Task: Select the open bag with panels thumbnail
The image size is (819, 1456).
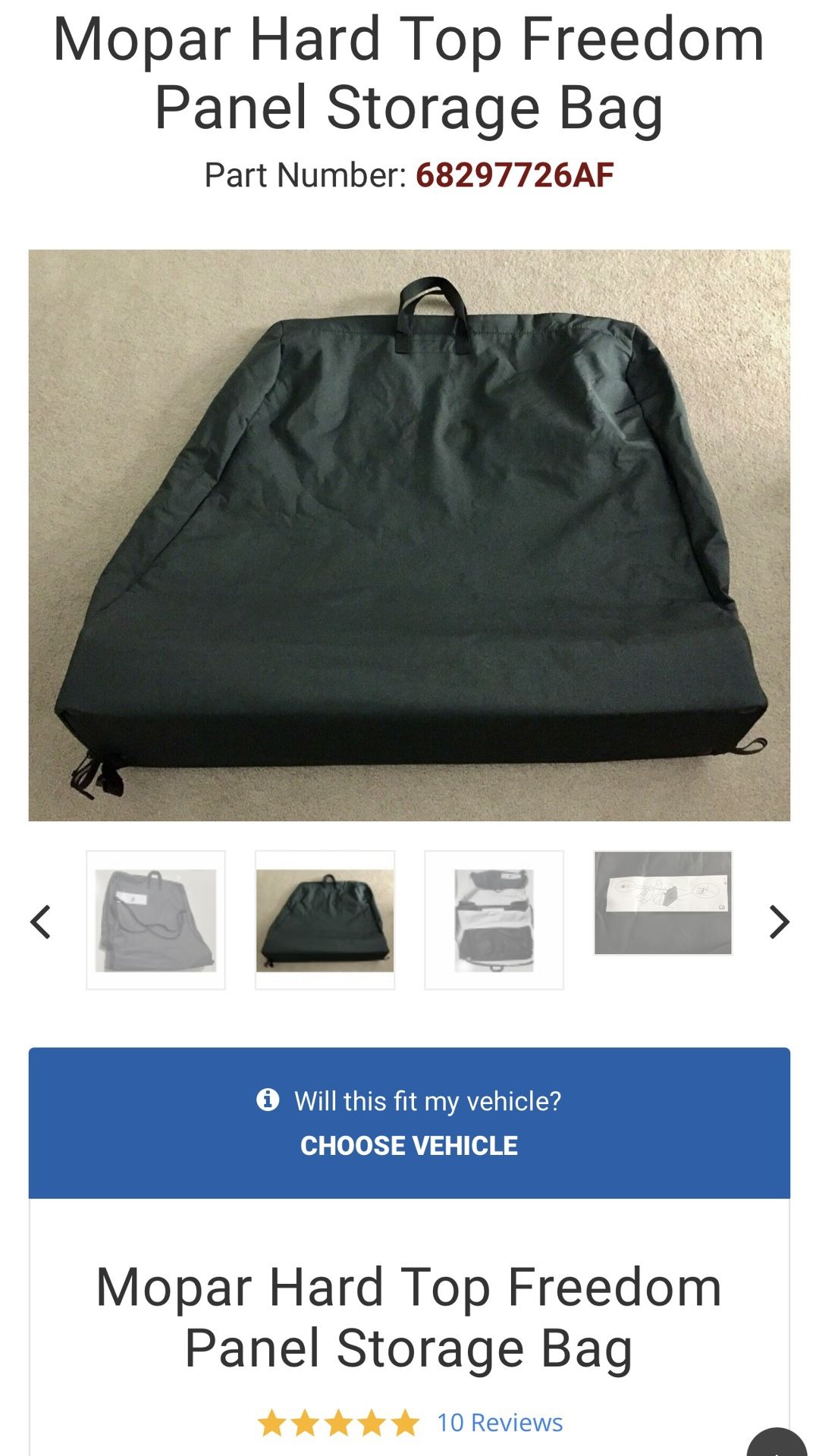Action: point(494,920)
